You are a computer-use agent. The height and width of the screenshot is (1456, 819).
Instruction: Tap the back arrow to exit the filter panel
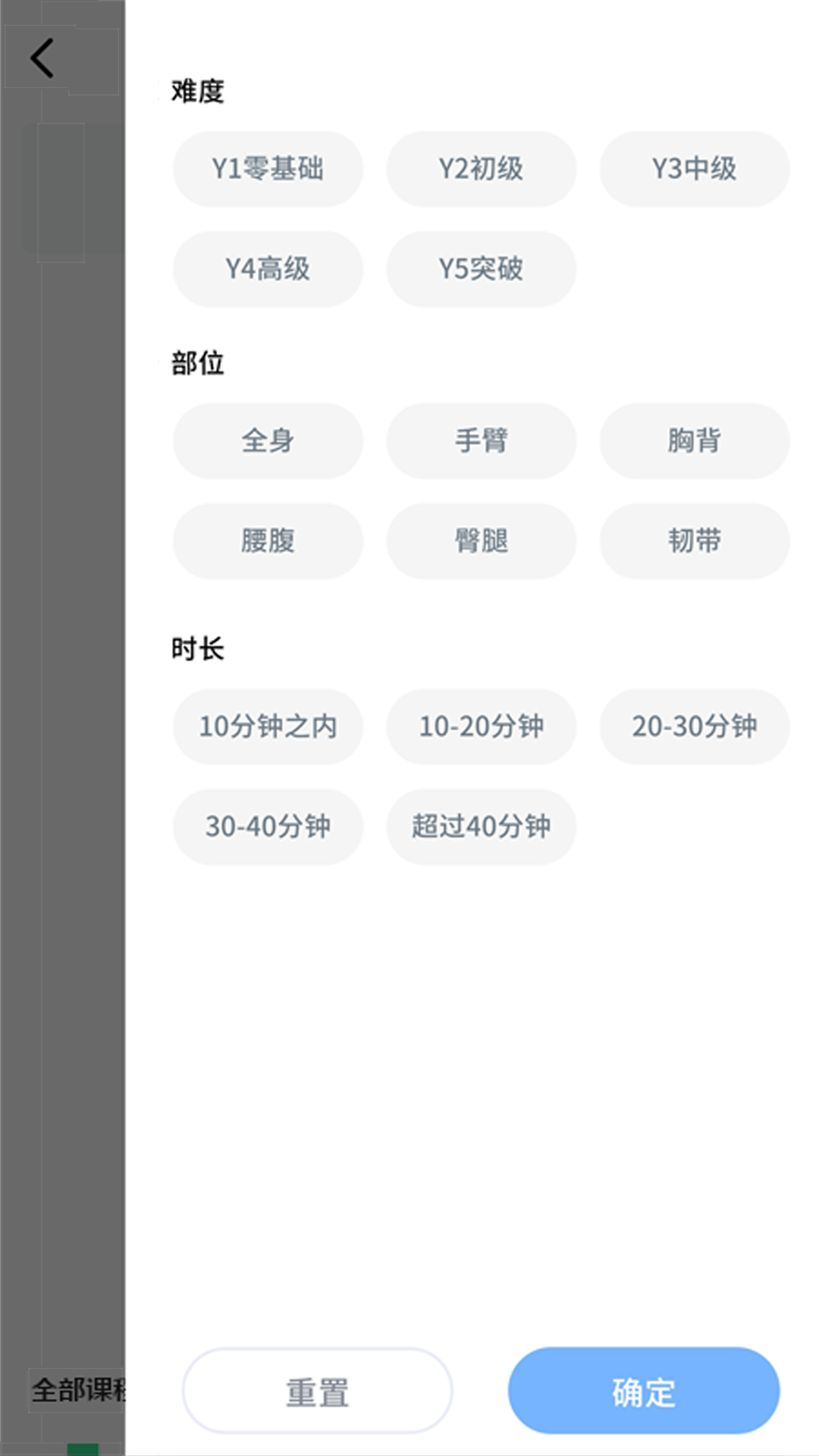pyautogui.click(x=42, y=57)
